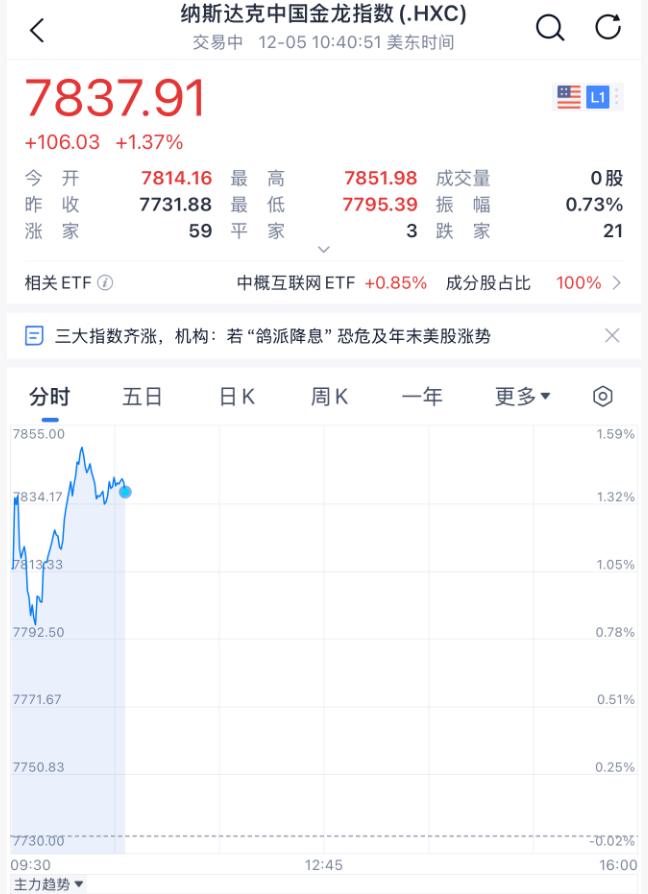648x894 pixels.
Task: Show the 周K chart
Action: tap(329, 397)
